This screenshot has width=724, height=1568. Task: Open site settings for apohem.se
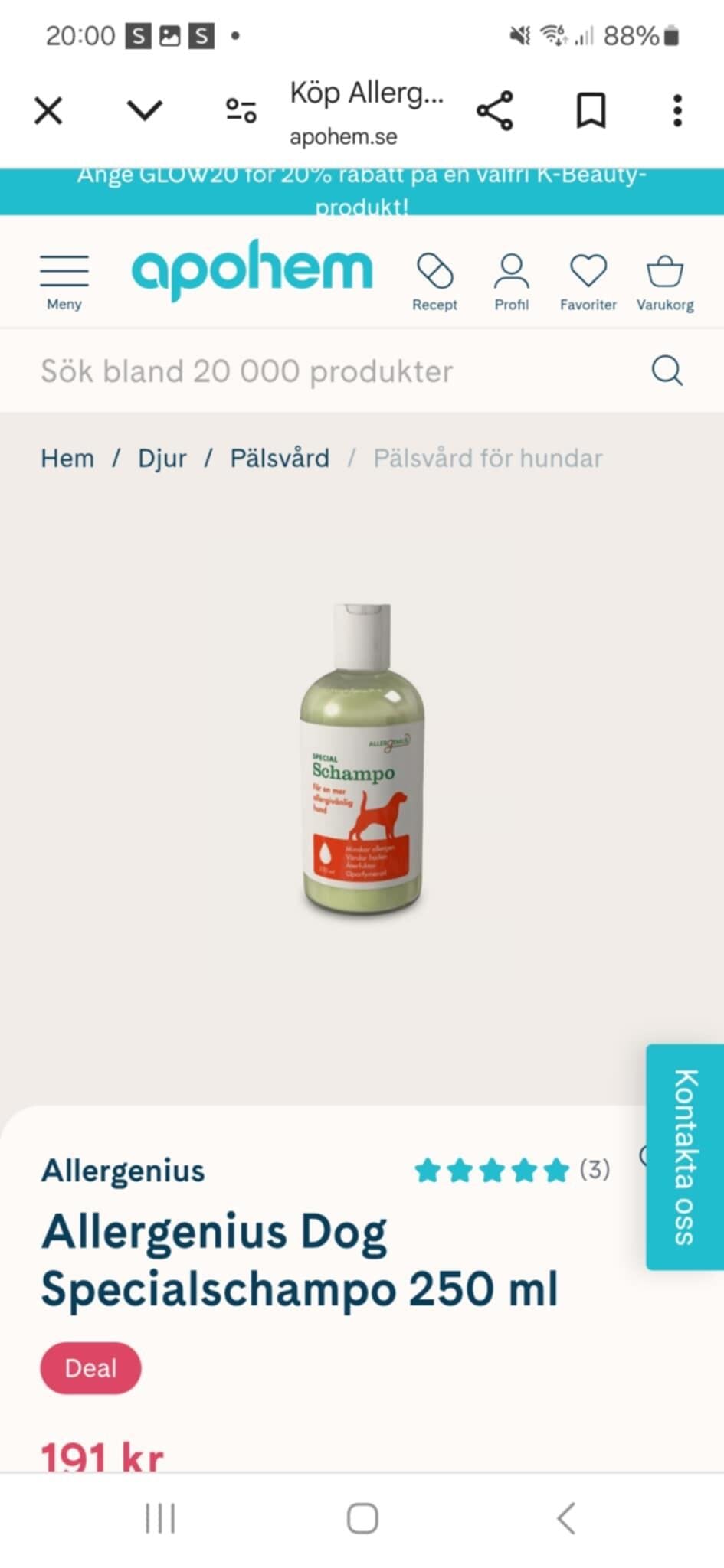click(241, 111)
